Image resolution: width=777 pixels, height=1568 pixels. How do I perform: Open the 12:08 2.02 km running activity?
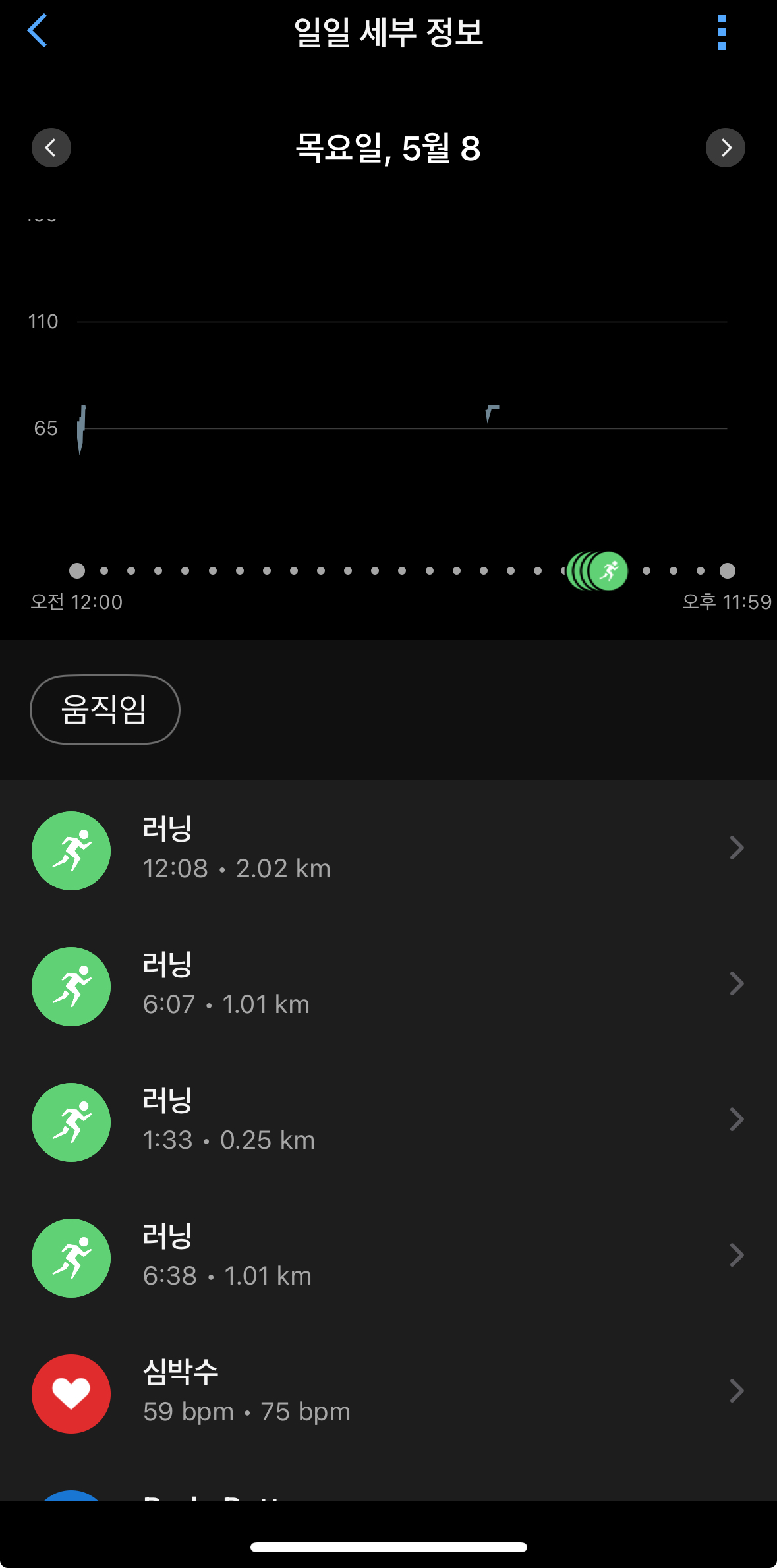coord(388,850)
